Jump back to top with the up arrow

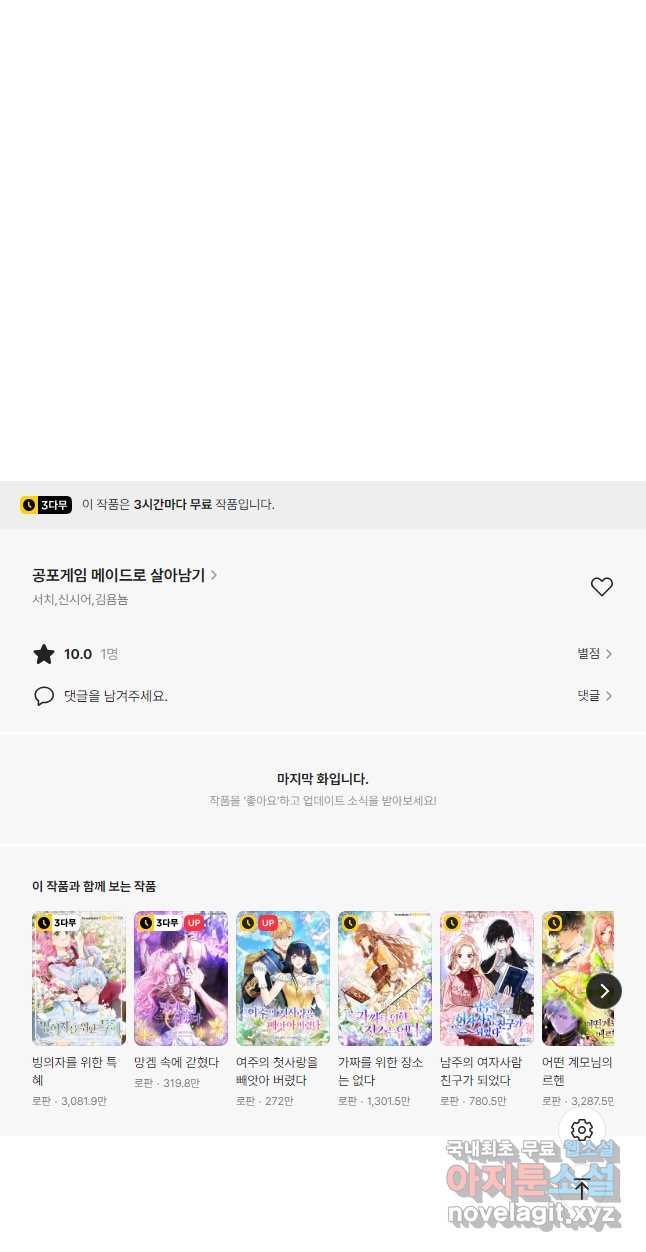tap(582, 1189)
